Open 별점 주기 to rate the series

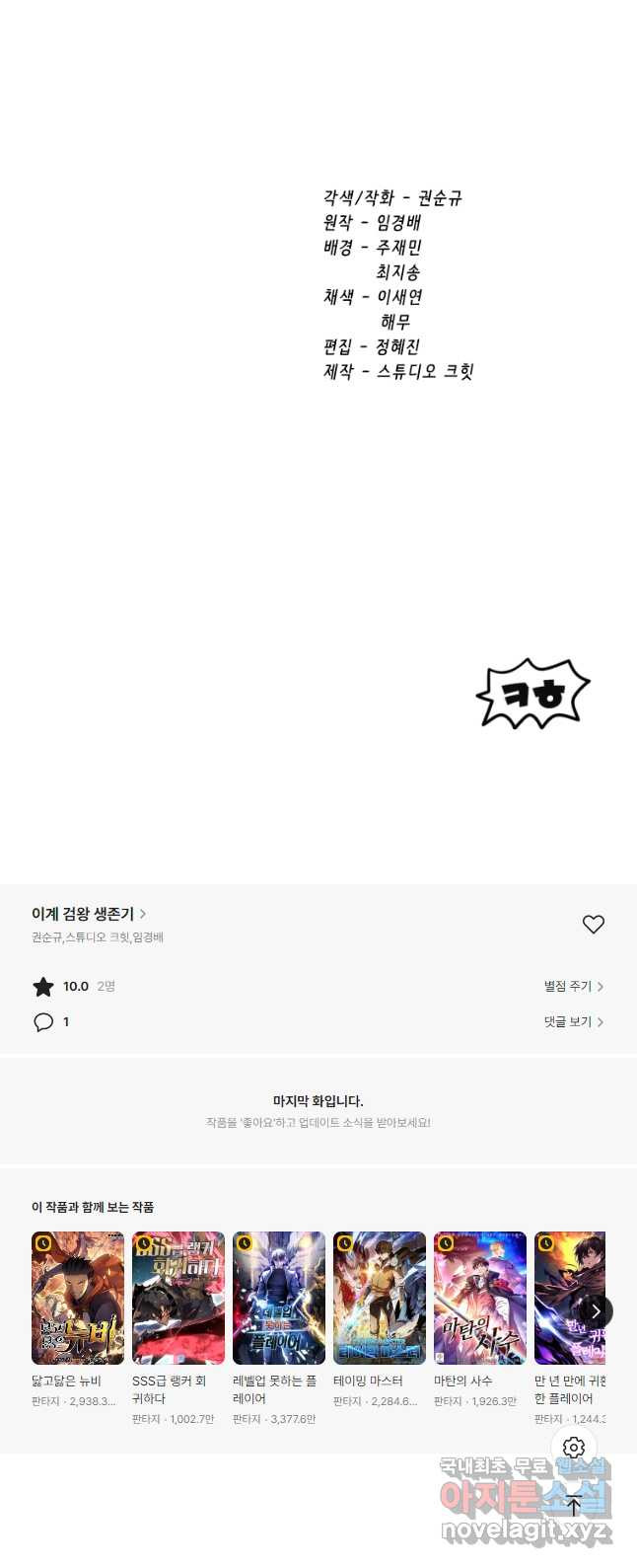point(573,986)
